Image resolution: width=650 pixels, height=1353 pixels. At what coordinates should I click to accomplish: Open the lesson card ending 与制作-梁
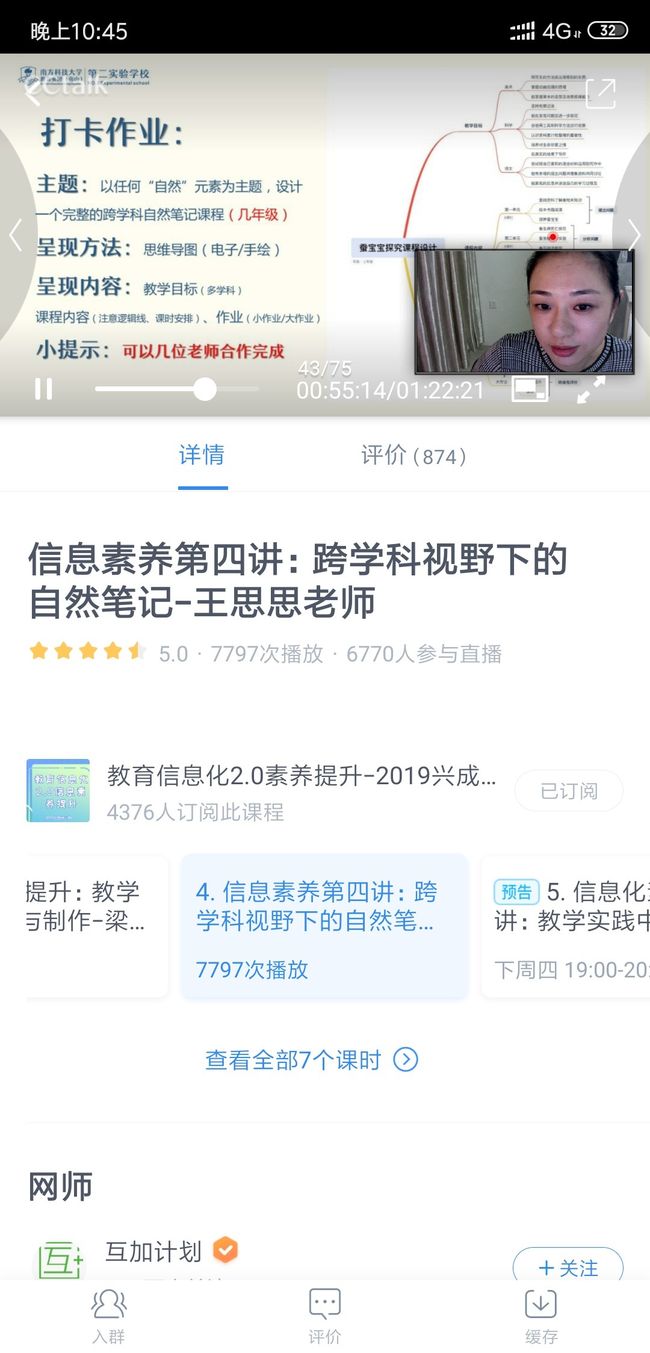coord(97,926)
